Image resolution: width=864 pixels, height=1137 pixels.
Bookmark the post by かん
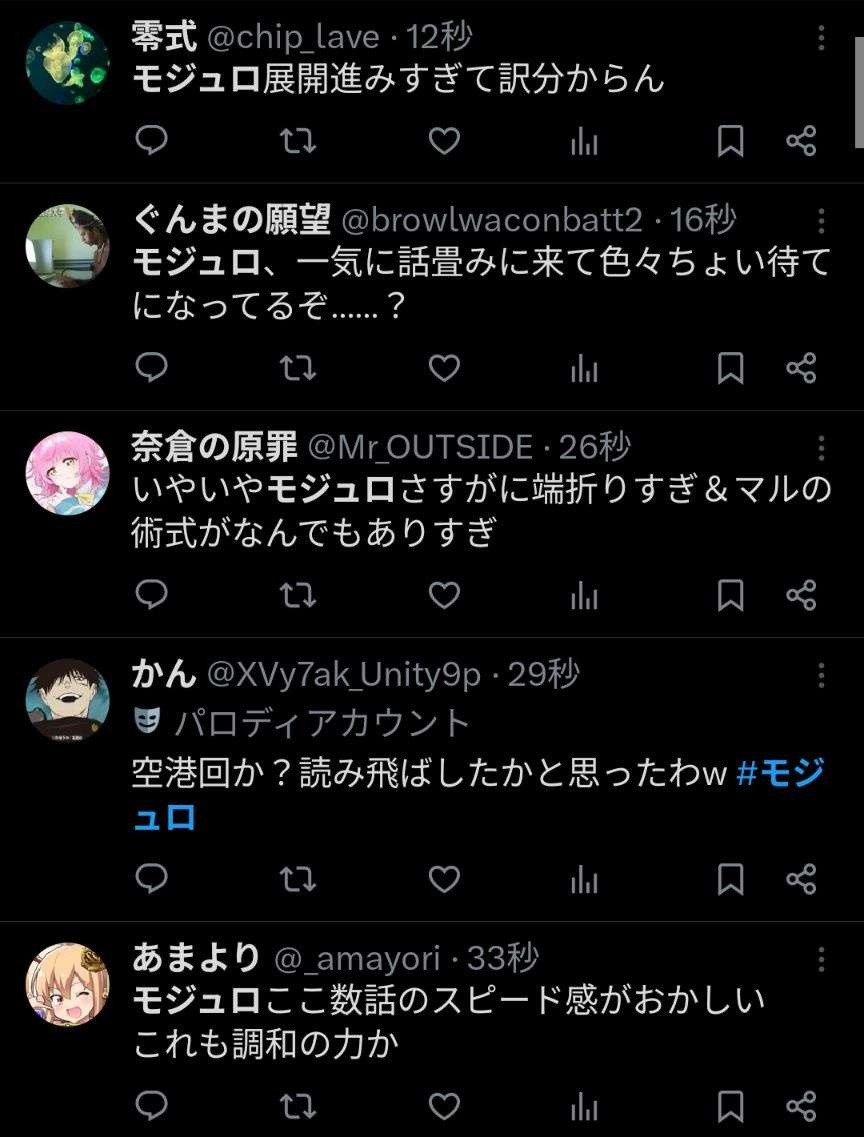730,879
